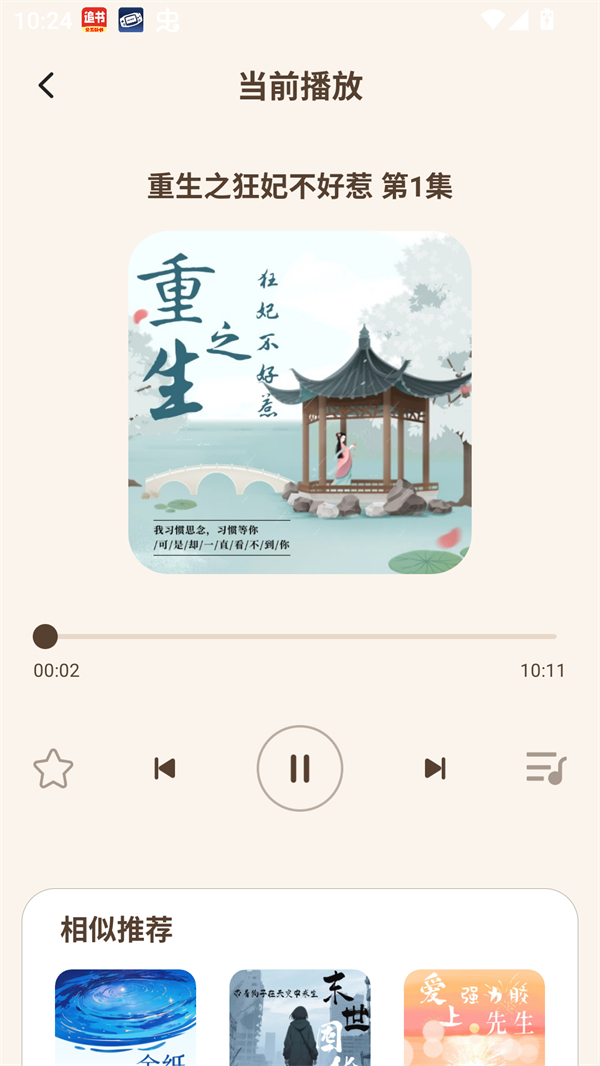Image resolution: width=600 pixels, height=1066 pixels.
Task: Pause the current audiobook episode
Action: 300,768
